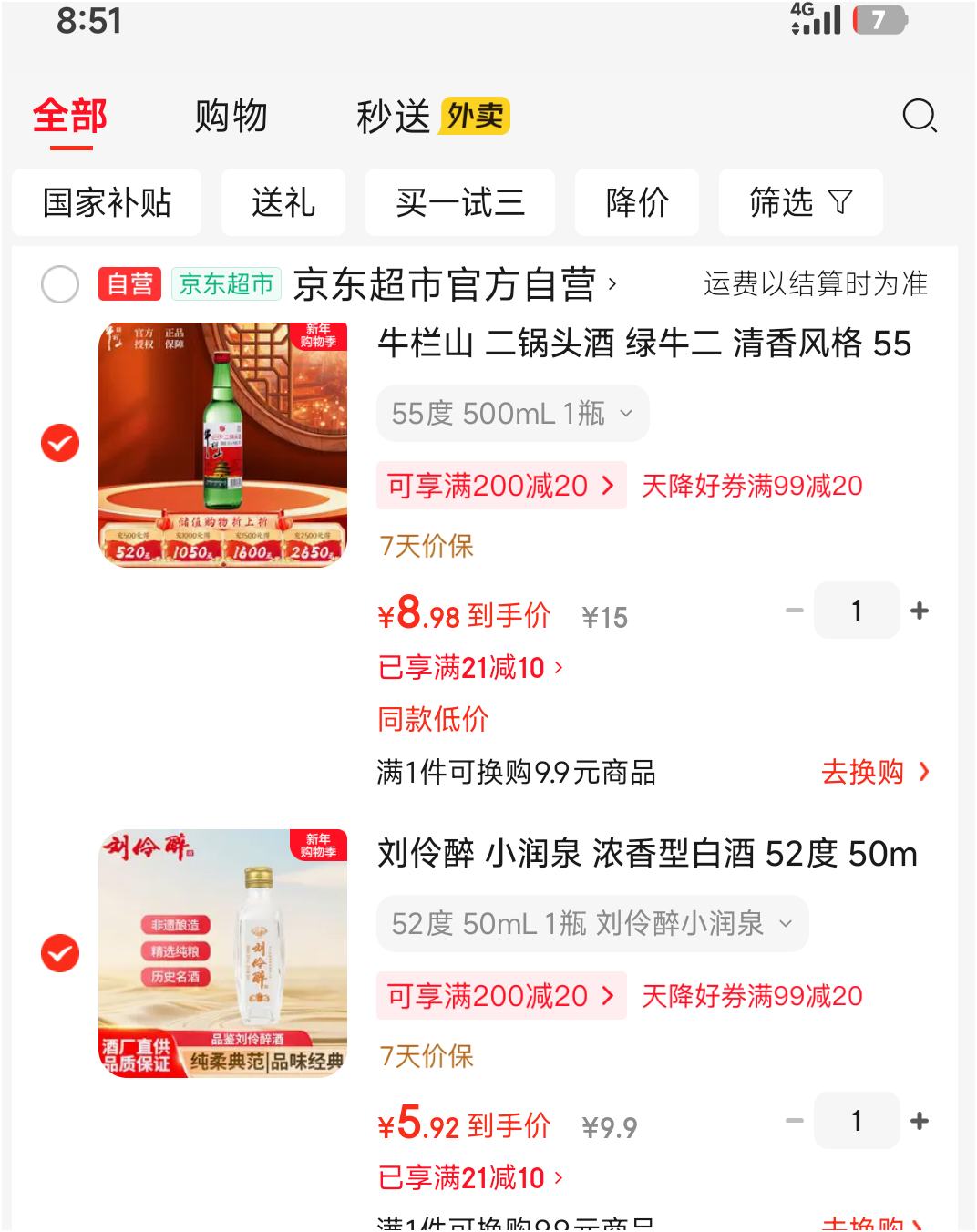Image resolution: width=977 pixels, height=1232 pixels.
Task: Tap the 可享满200减20 coupon banner
Action: (501, 486)
